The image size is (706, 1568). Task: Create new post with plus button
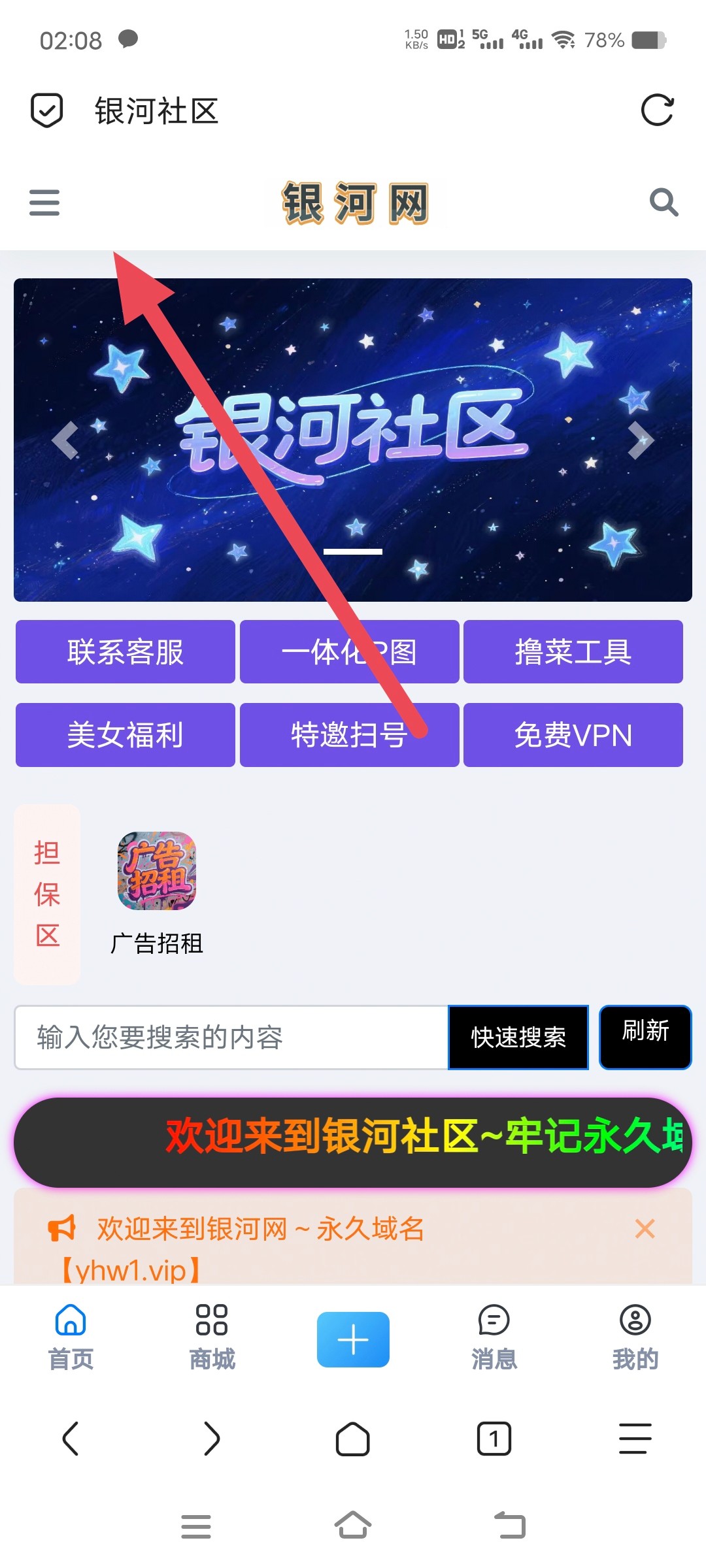353,1339
